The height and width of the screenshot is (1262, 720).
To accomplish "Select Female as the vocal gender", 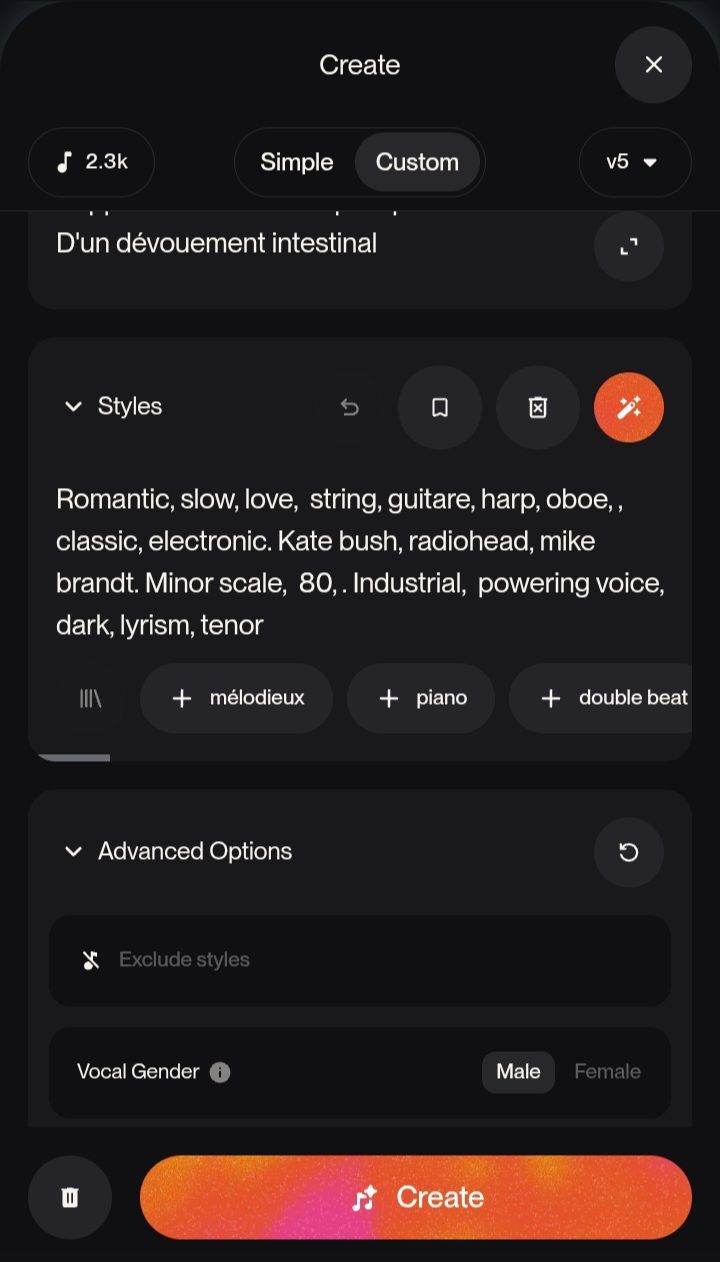I will click(x=607, y=1071).
